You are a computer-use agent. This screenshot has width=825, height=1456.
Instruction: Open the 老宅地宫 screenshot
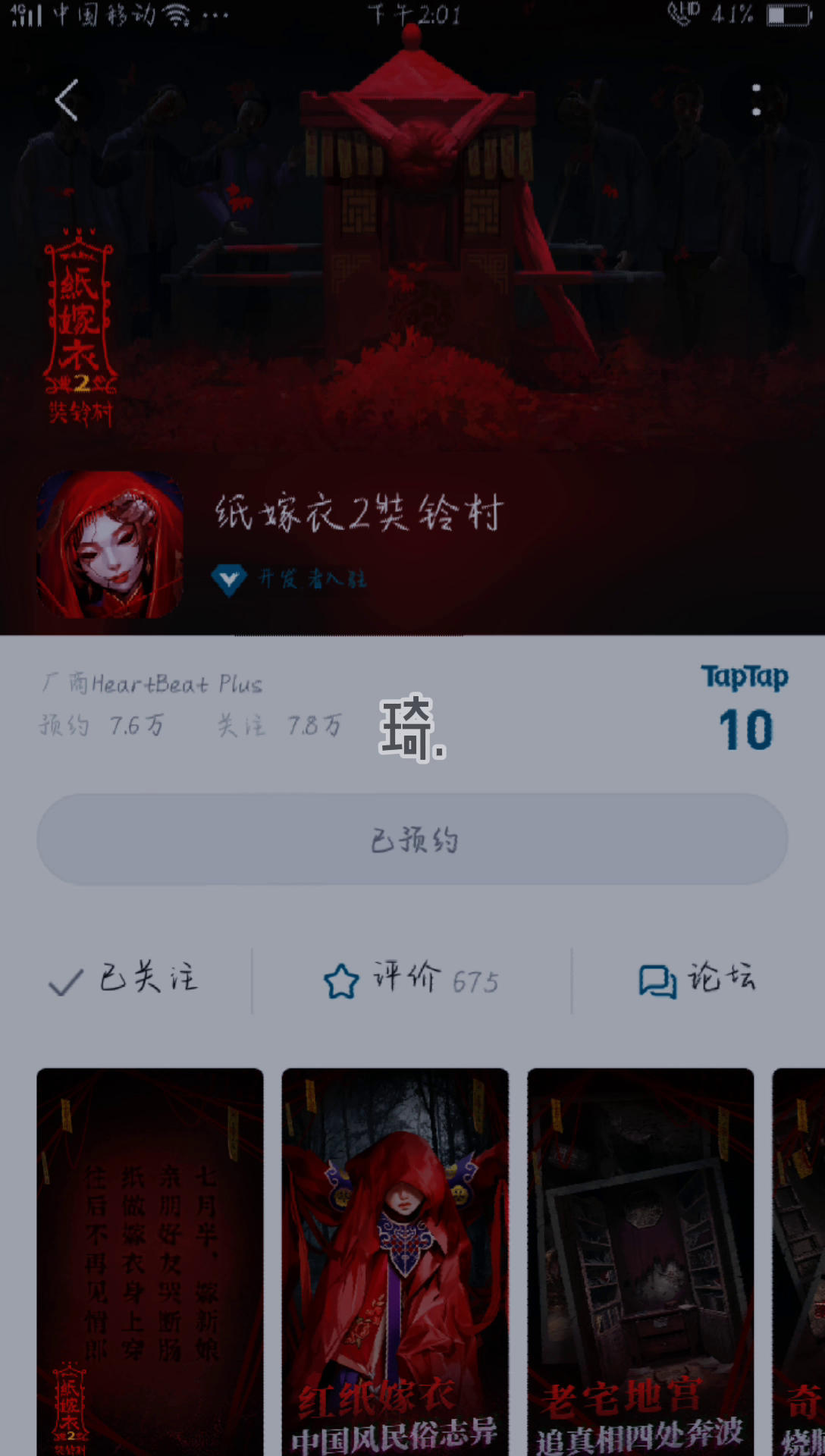pos(641,1262)
